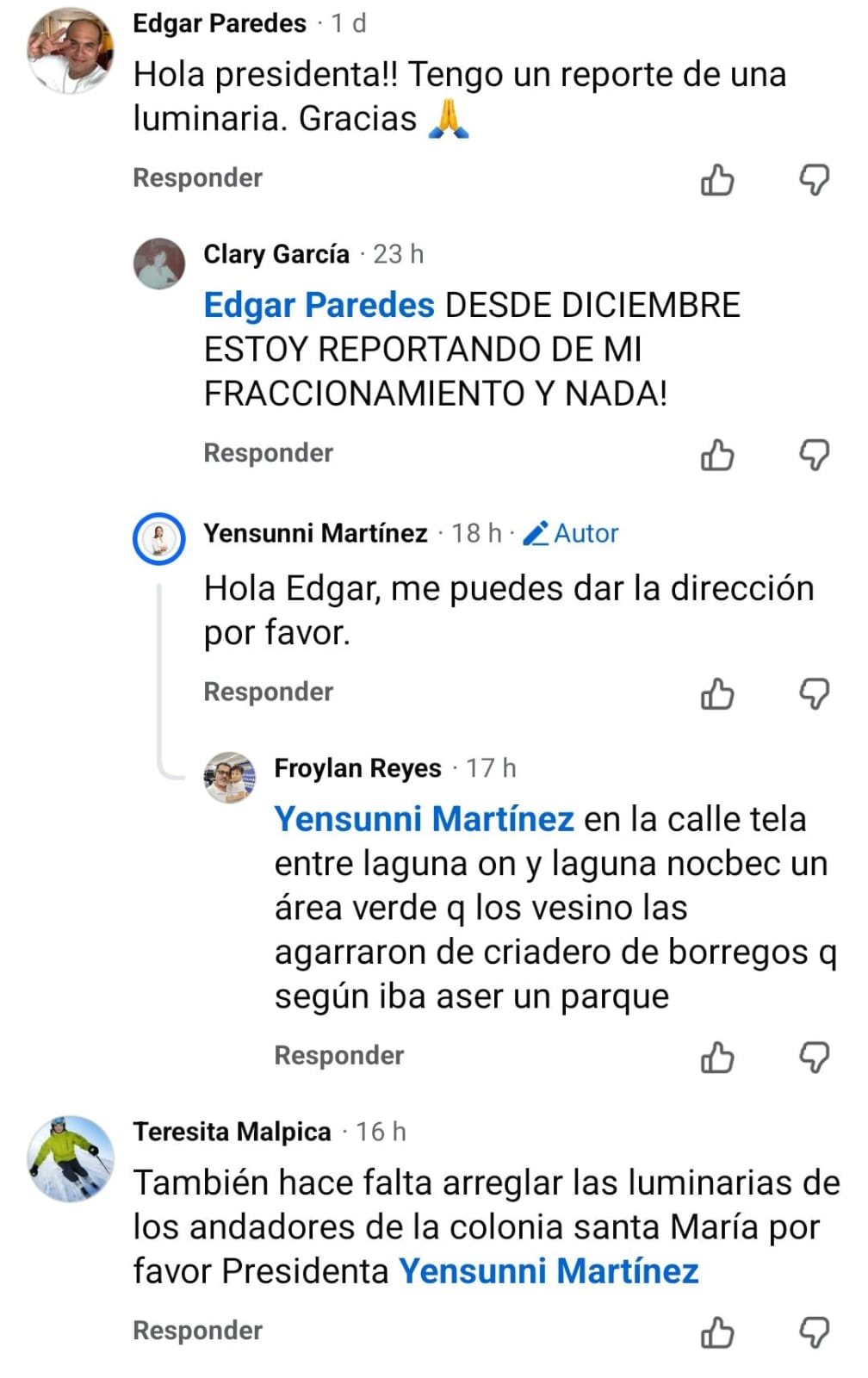Like Yensunni Martínez's comment
The image size is (868, 1378).
[x=717, y=693]
